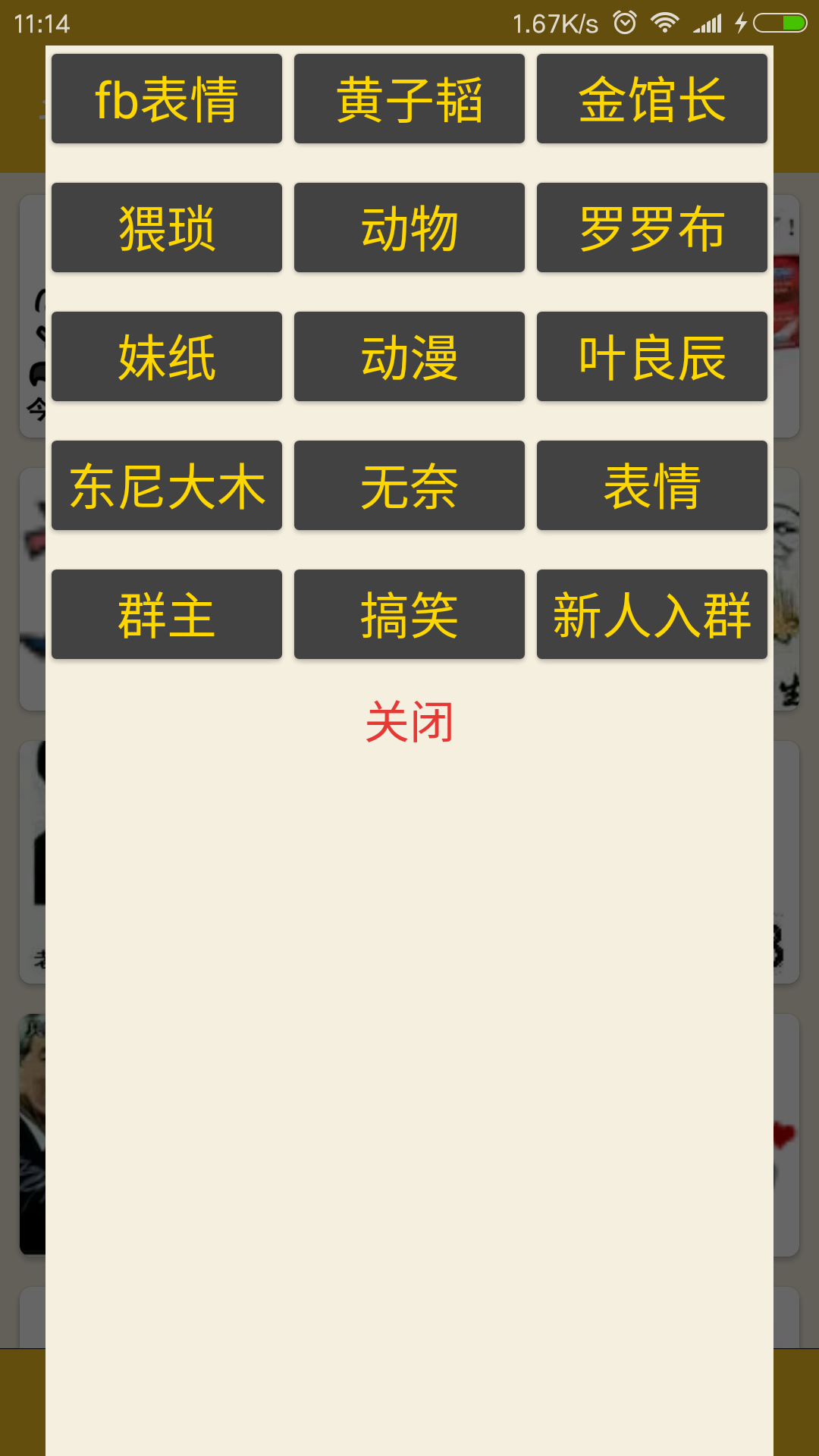Screen dimensions: 819x1456
Task: Choose the 表情 category button
Action: click(652, 485)
